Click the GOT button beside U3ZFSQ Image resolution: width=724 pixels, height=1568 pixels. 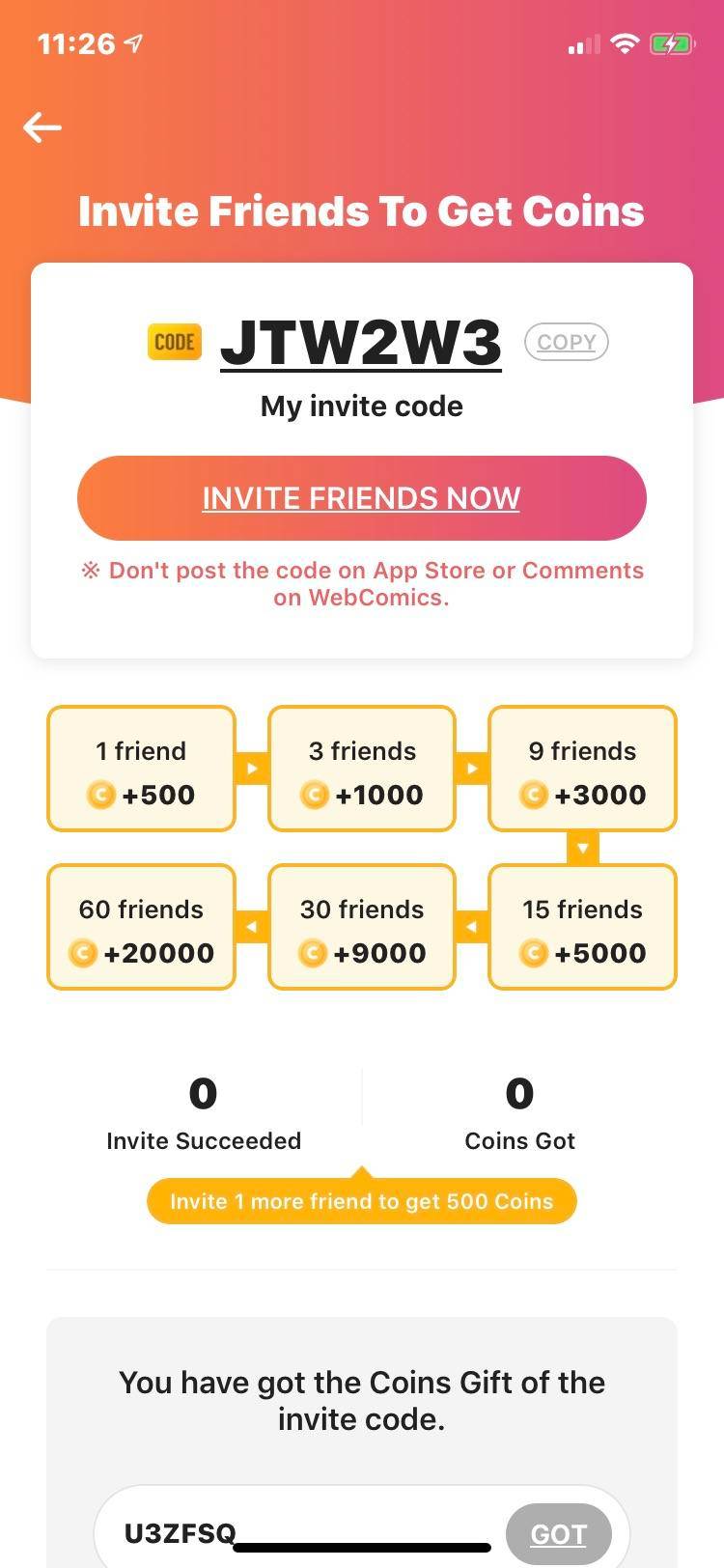coord(558,1533)
